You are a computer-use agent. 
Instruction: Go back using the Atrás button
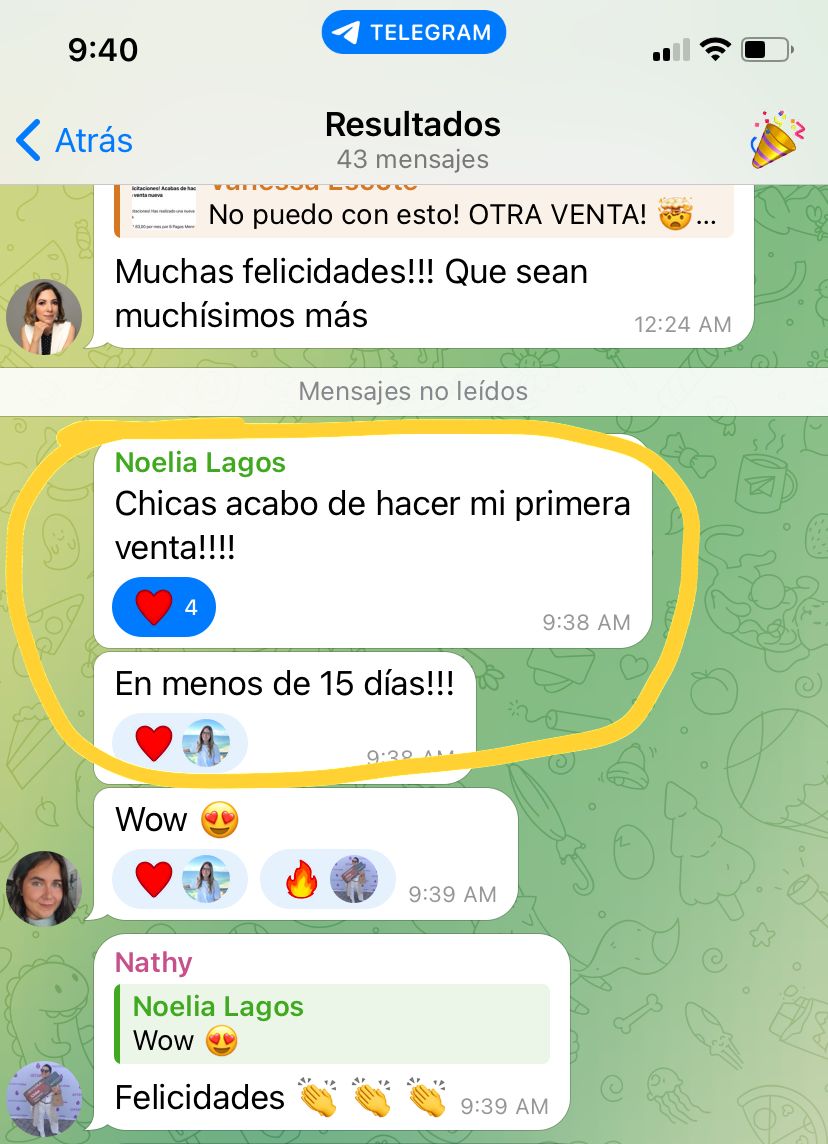click(75, 140)
